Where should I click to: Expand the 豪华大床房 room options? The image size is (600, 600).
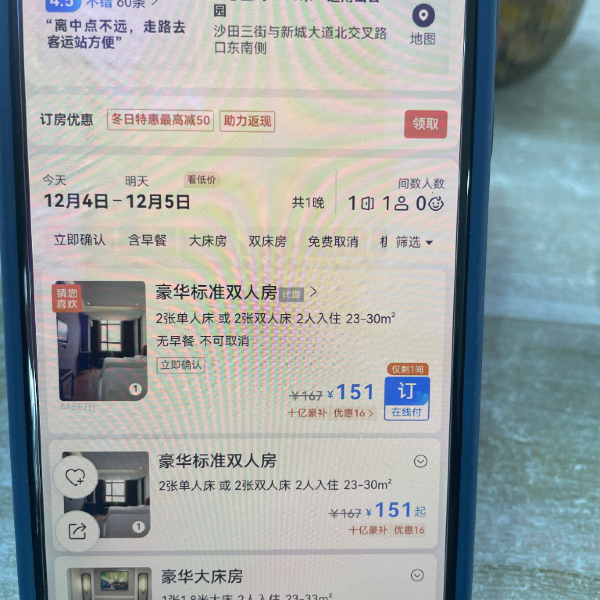[x=417, y=576]
